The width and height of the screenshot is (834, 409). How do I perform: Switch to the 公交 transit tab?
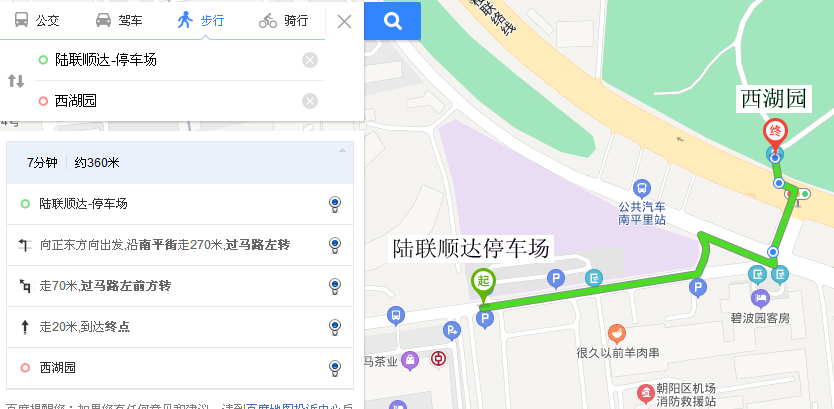tap(37, 20)
